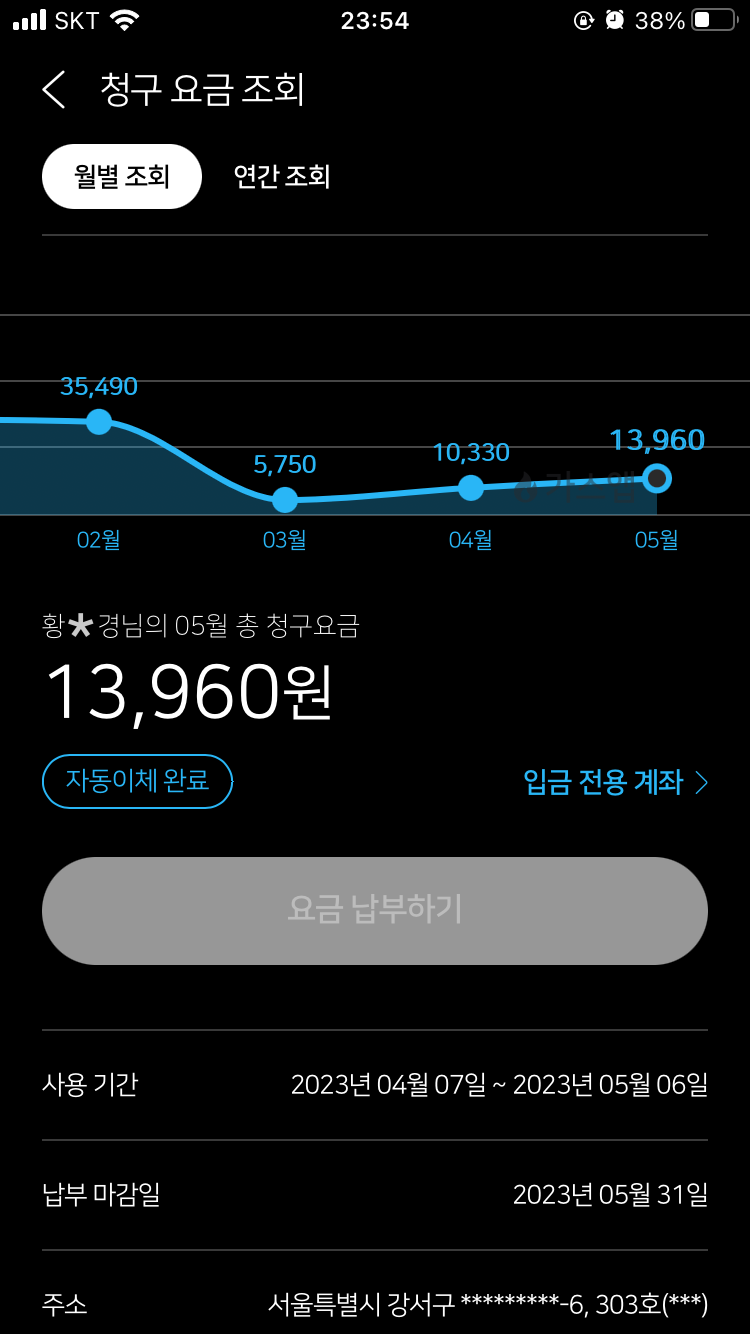Go back from 청구 요금 조회
Image resolution: width=750 pixels, height=1334 pixels.
(x=54, y=90)
